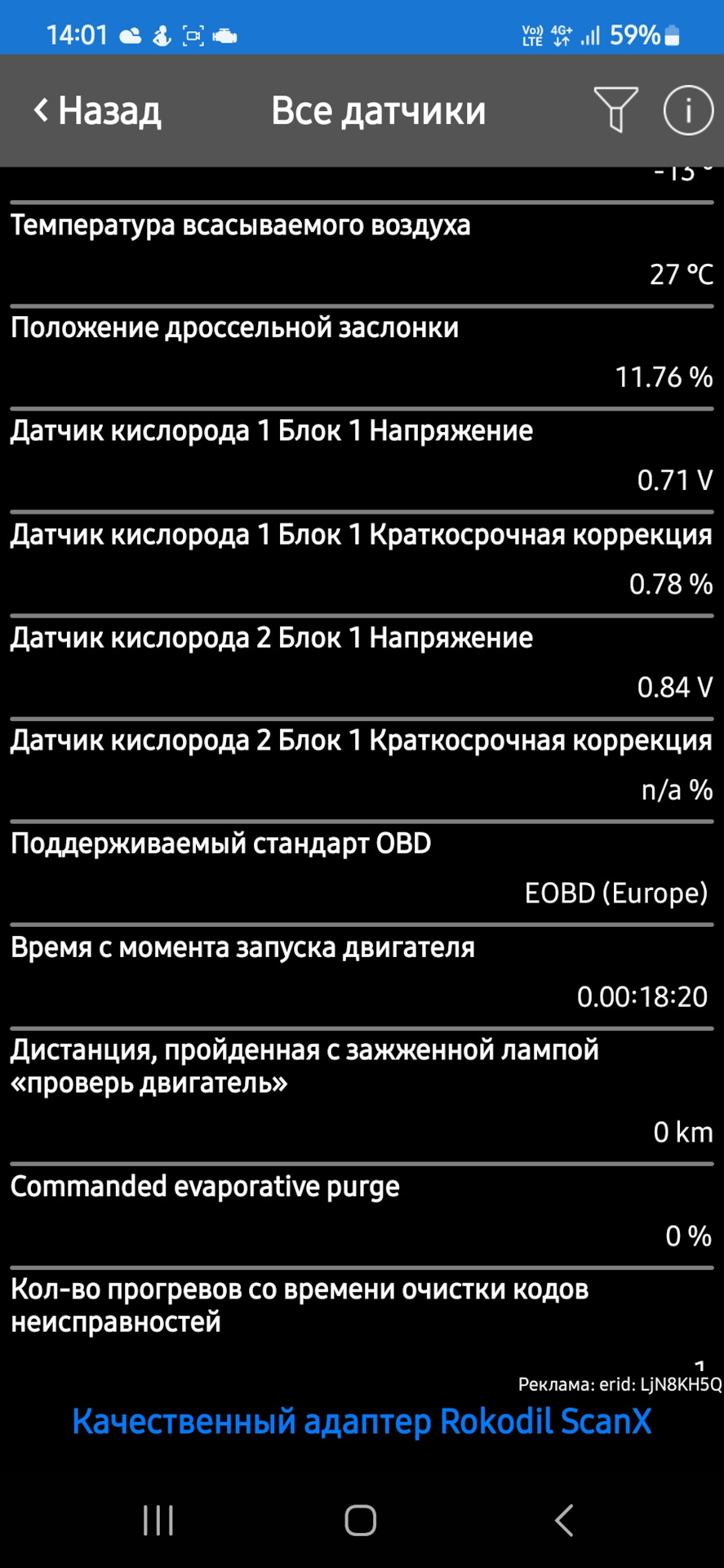Select the 'Температура всасываемого воздуха' sensor row
Viewport: 724px width, 1568px height.
(x=362, y=249)
